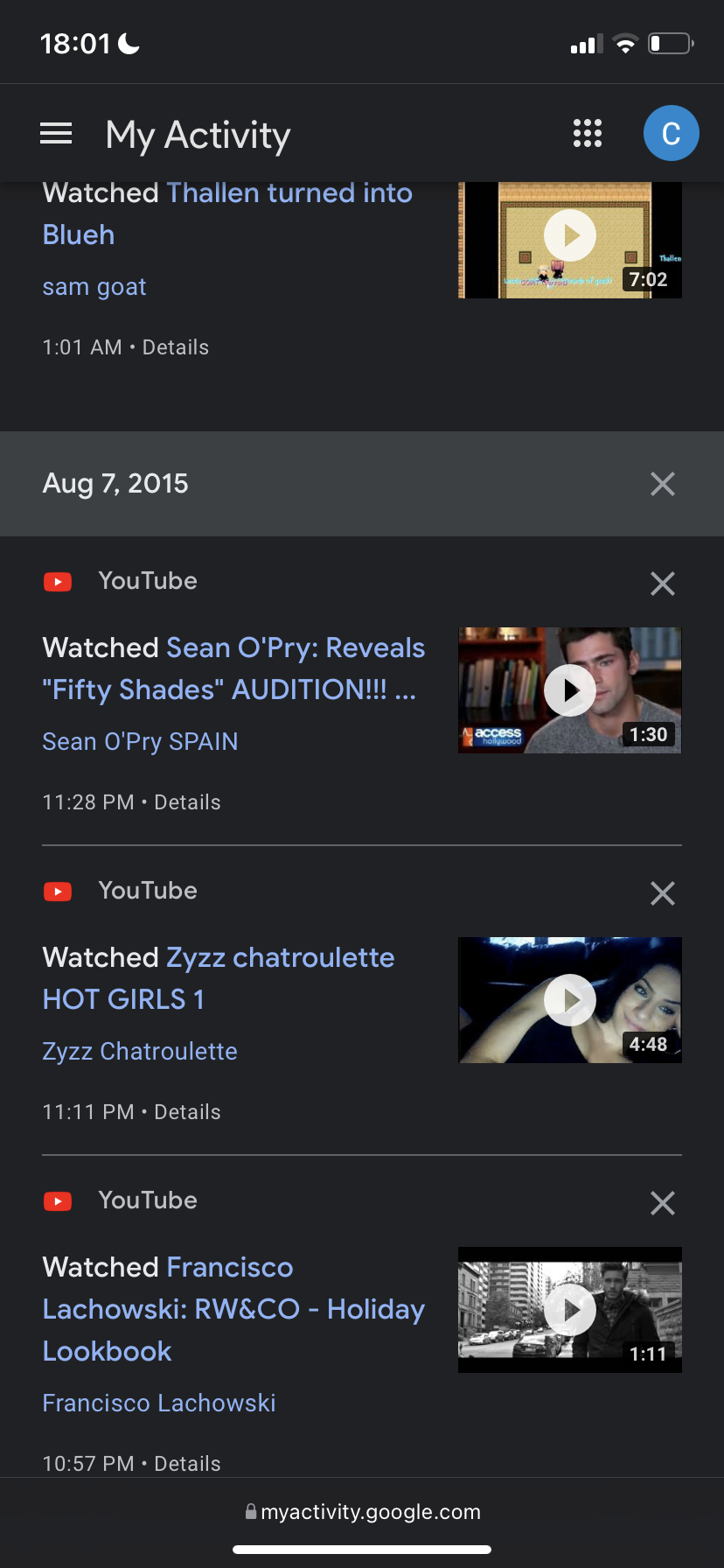Remove the Sean O'Pry watched item

[663, 584]
